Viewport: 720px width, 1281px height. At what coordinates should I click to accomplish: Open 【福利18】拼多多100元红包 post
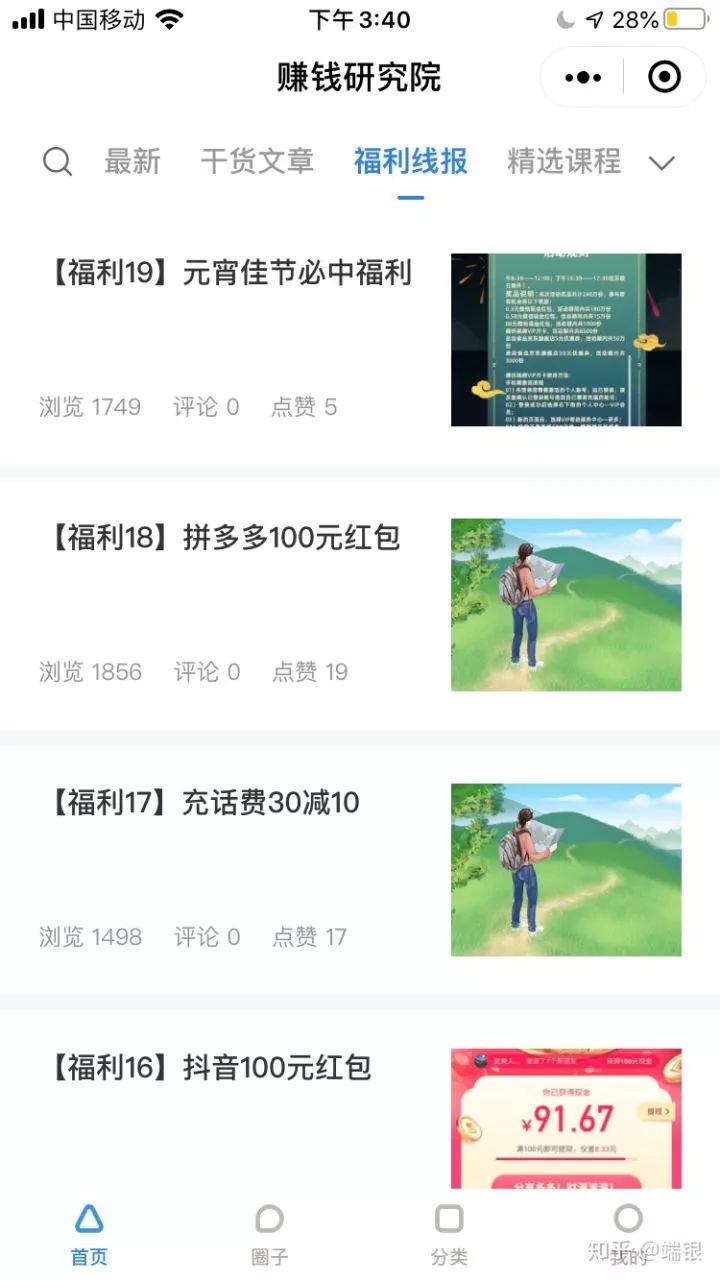tap(223, 538)
